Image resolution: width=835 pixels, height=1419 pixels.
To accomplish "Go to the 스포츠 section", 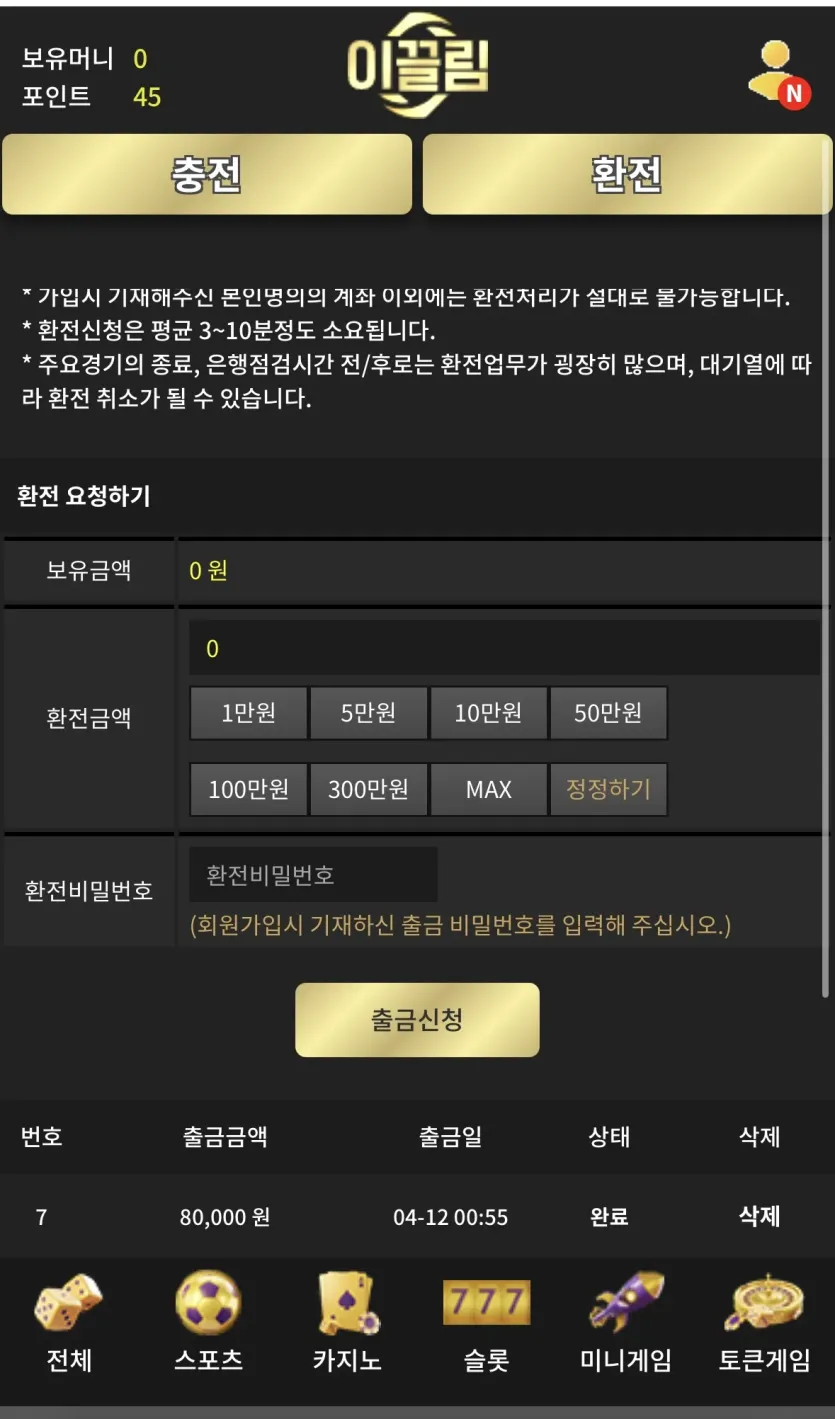I will click(208, 1322).
